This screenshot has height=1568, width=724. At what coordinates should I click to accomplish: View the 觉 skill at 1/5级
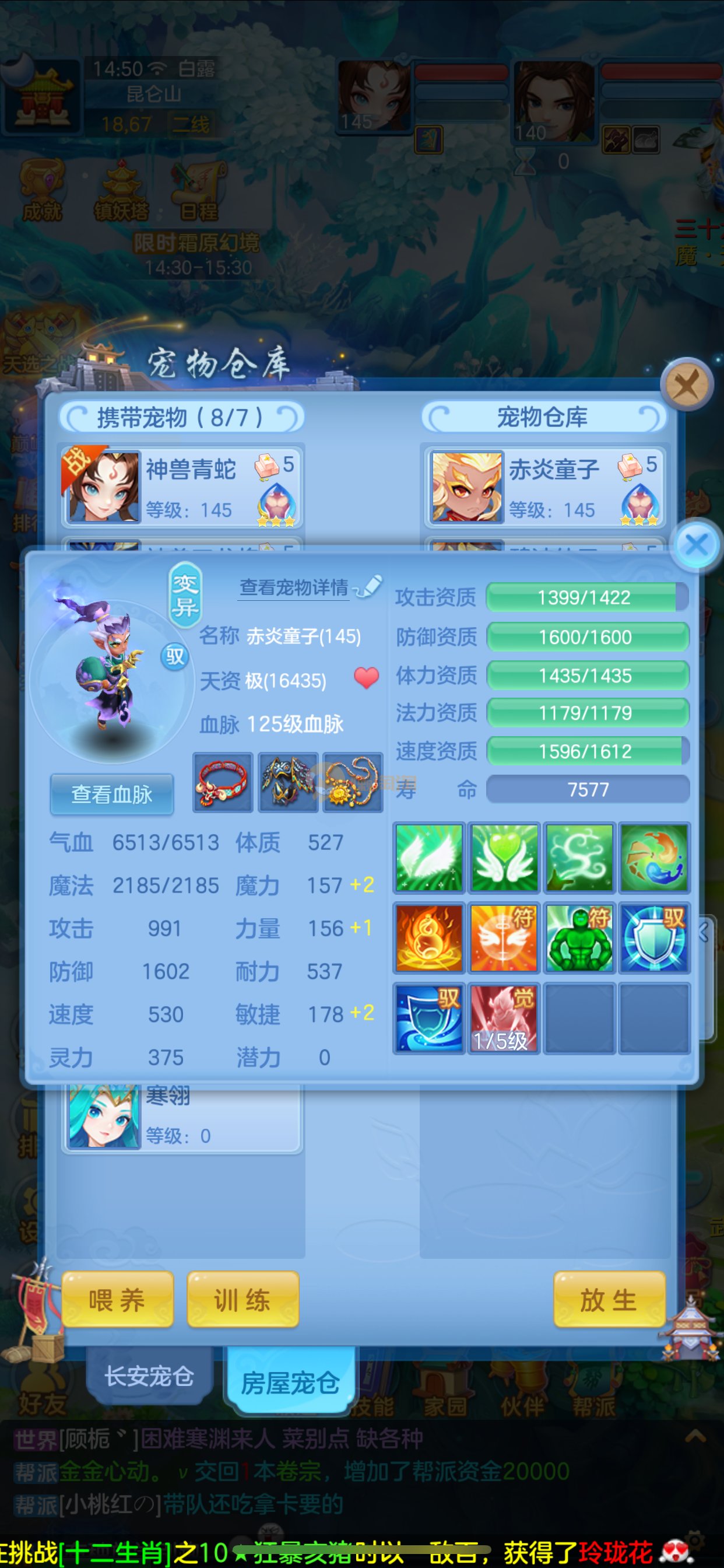pyautogui.click(x=504, y=1017)
